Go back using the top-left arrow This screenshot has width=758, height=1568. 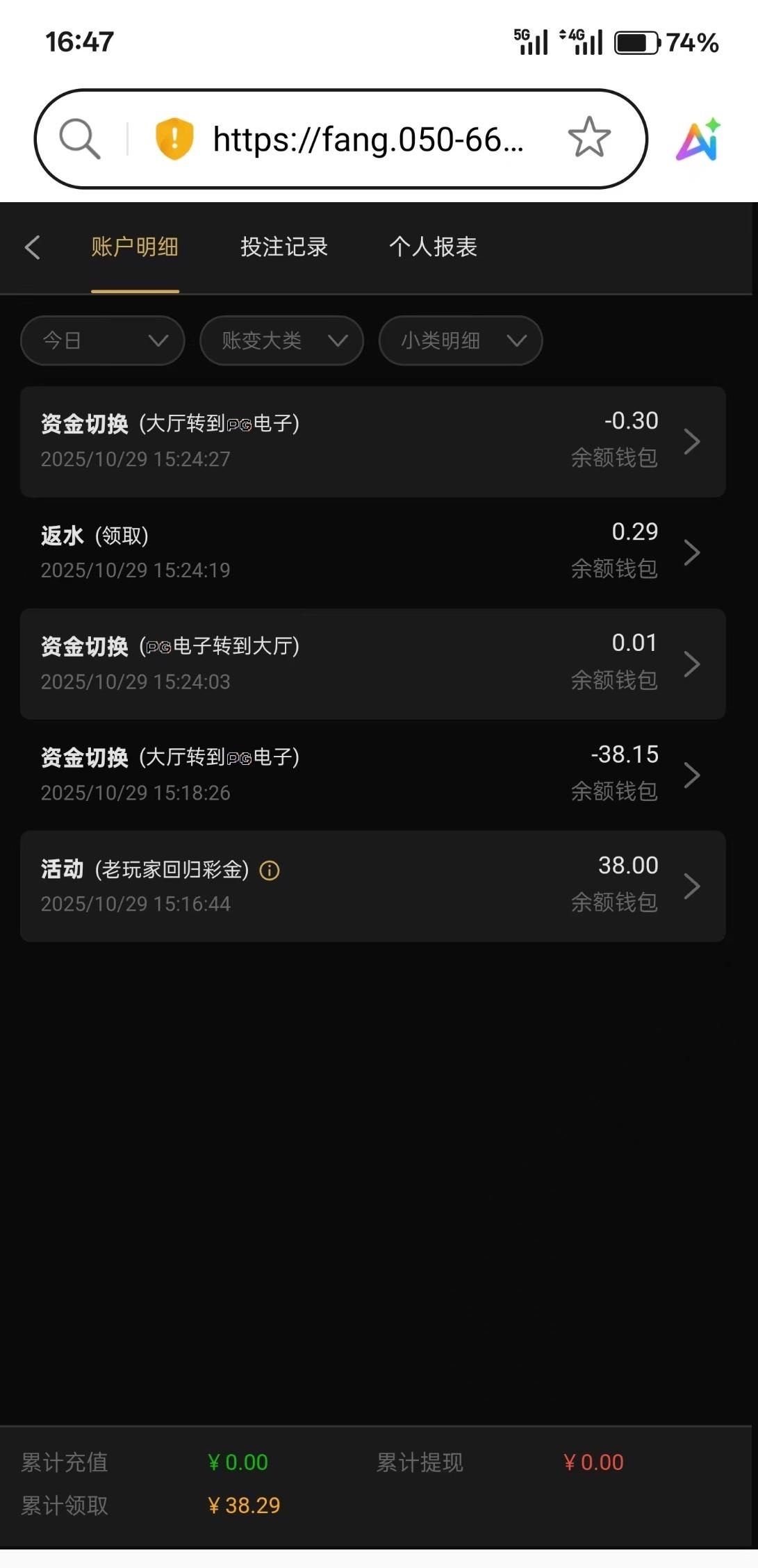[x=33, y=247]
